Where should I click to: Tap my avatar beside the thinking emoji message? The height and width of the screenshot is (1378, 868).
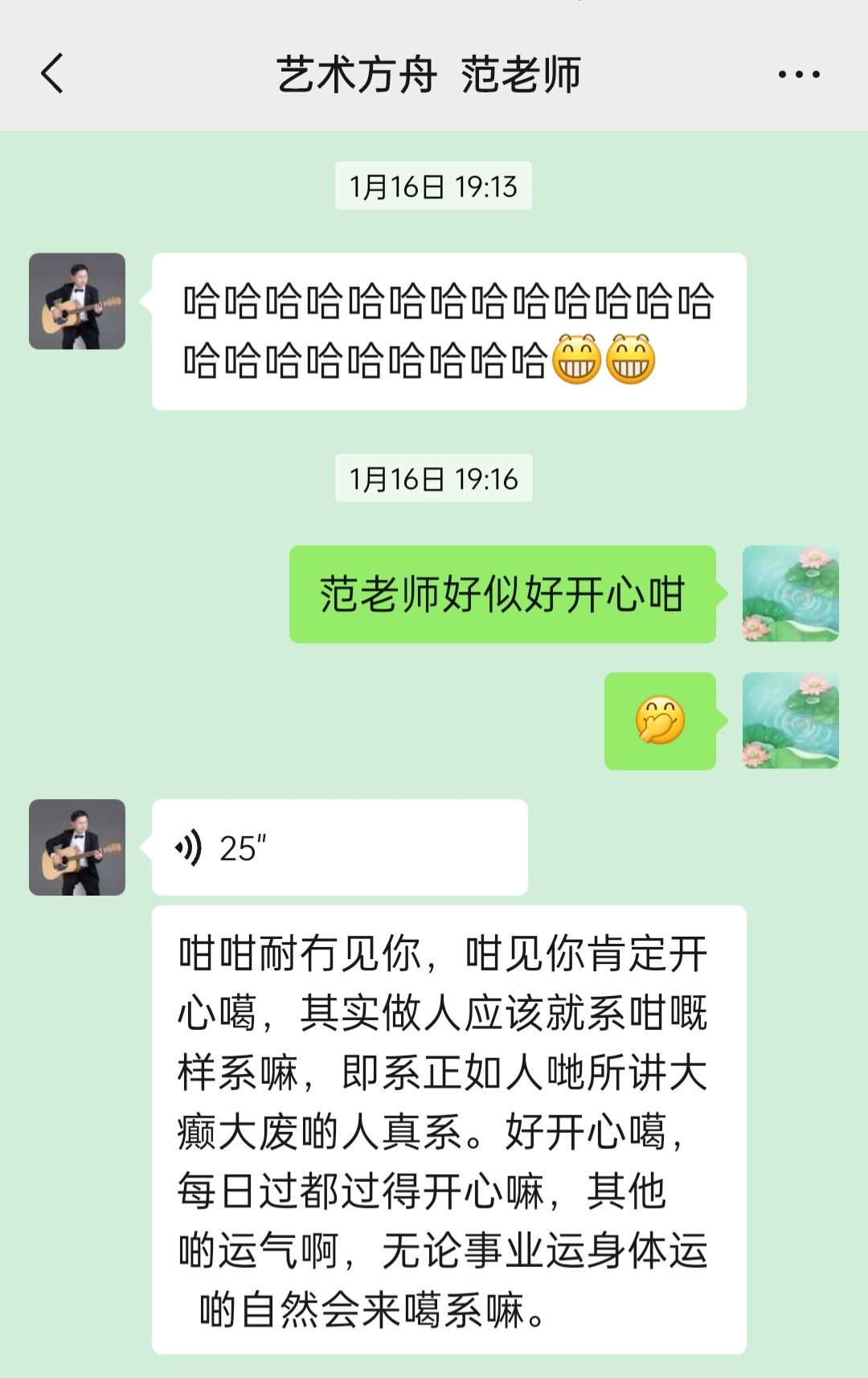pos(790,720)
